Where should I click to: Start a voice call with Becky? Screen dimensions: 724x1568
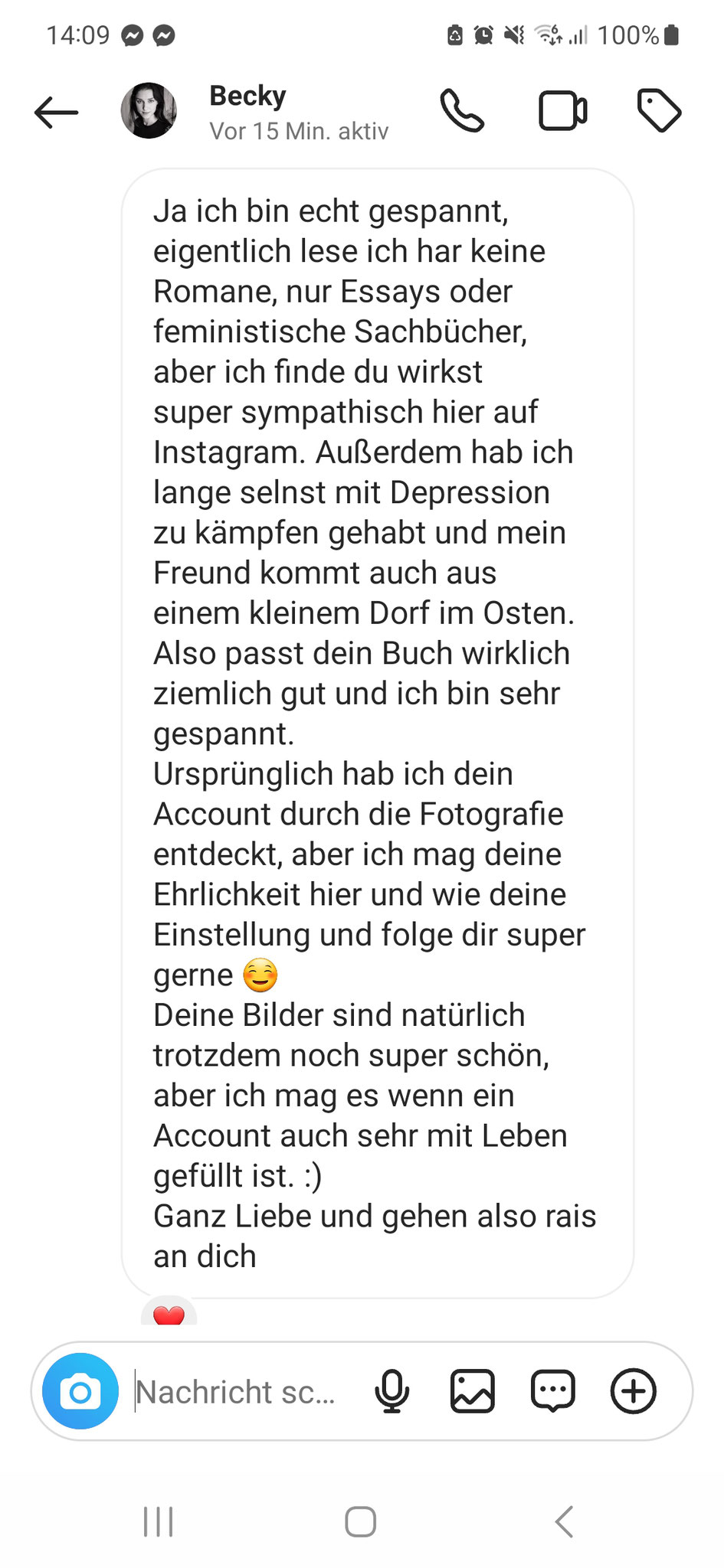[x=462, y=111]
